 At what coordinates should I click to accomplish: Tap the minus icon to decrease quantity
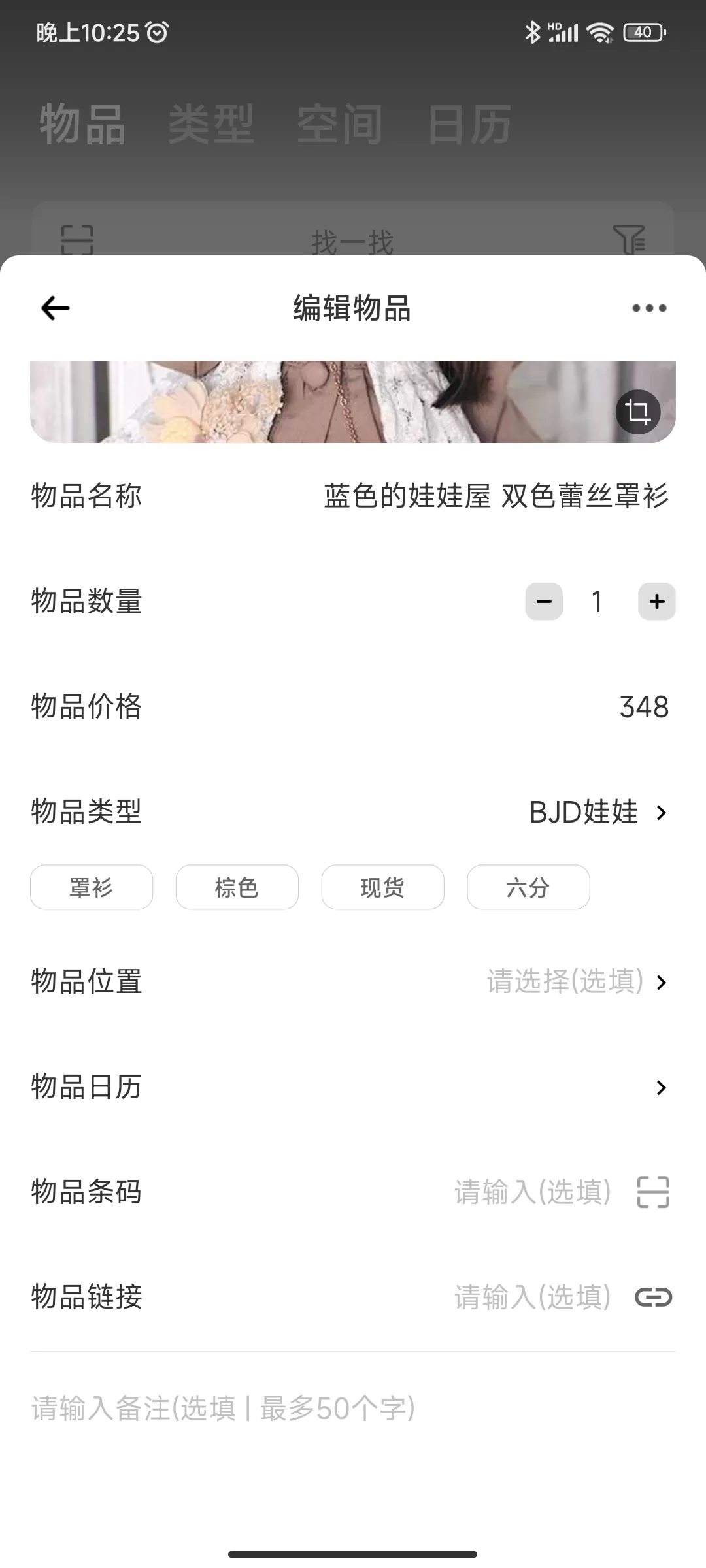(x=544, y=602)
